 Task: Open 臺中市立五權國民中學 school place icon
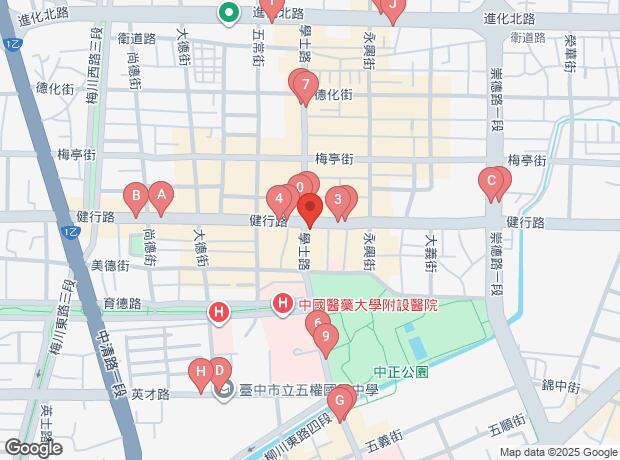(x=227, y=390)
